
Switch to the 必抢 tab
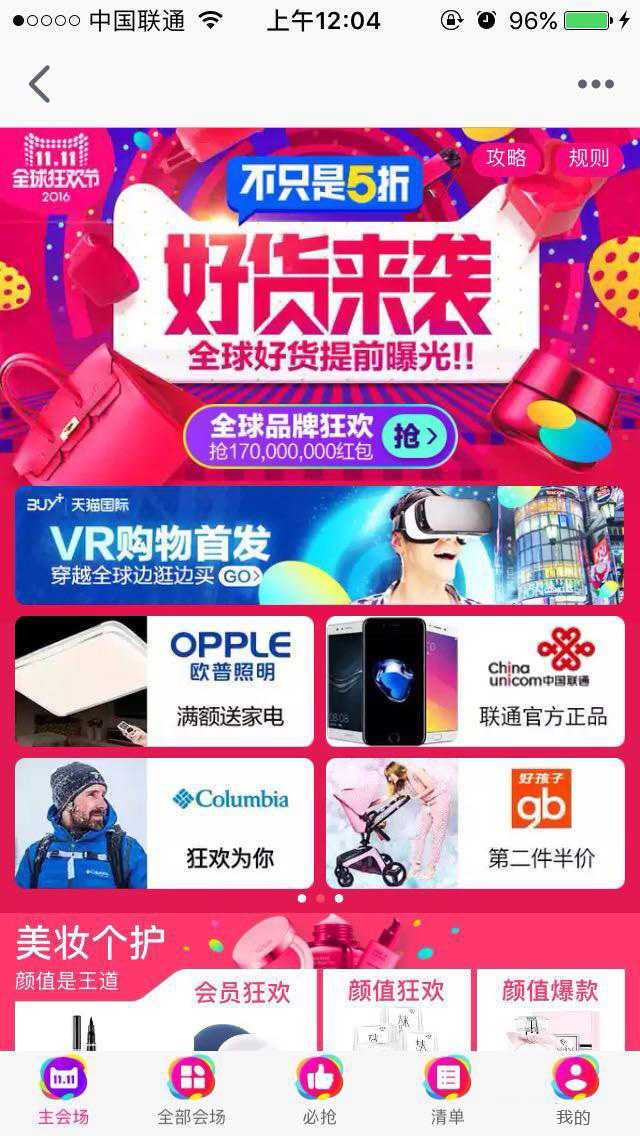(319, 1091)
